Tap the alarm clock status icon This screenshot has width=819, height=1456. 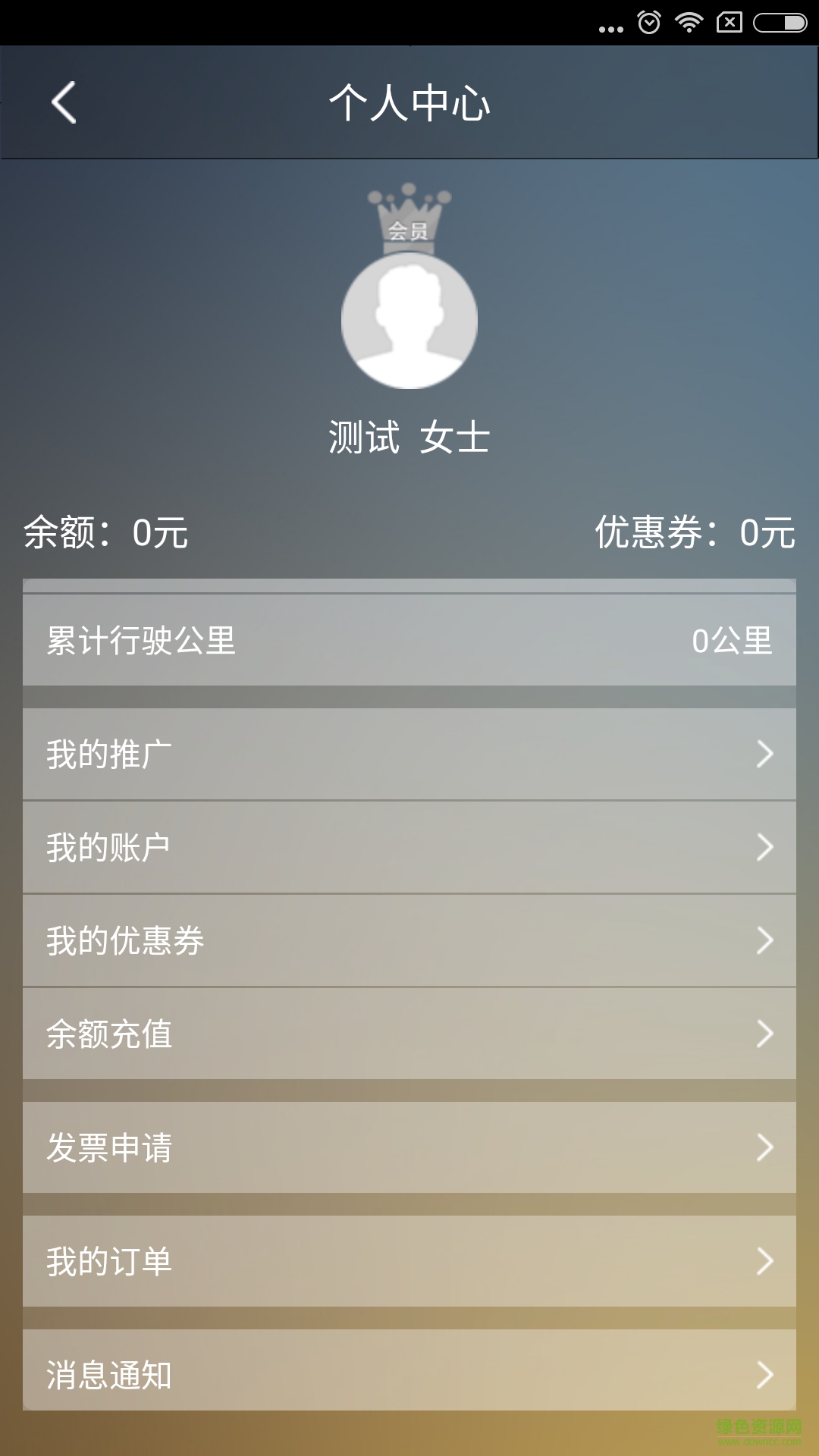pyautogui.click(x=649, y=23)
